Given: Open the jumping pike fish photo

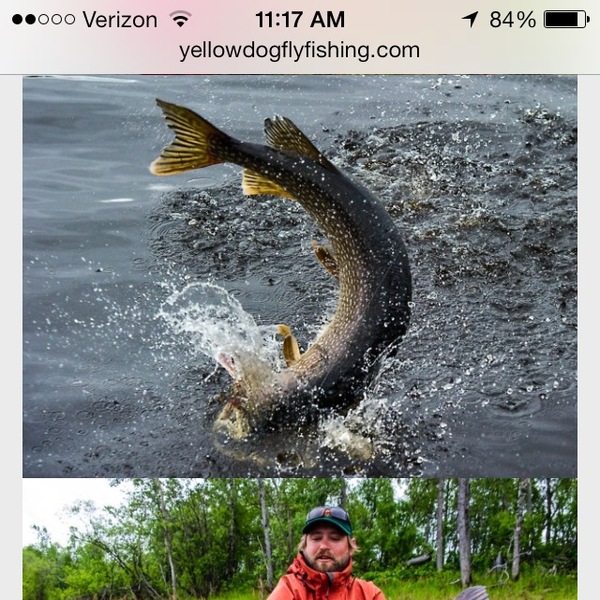Looking at the screenshot, I should (299, 276).
